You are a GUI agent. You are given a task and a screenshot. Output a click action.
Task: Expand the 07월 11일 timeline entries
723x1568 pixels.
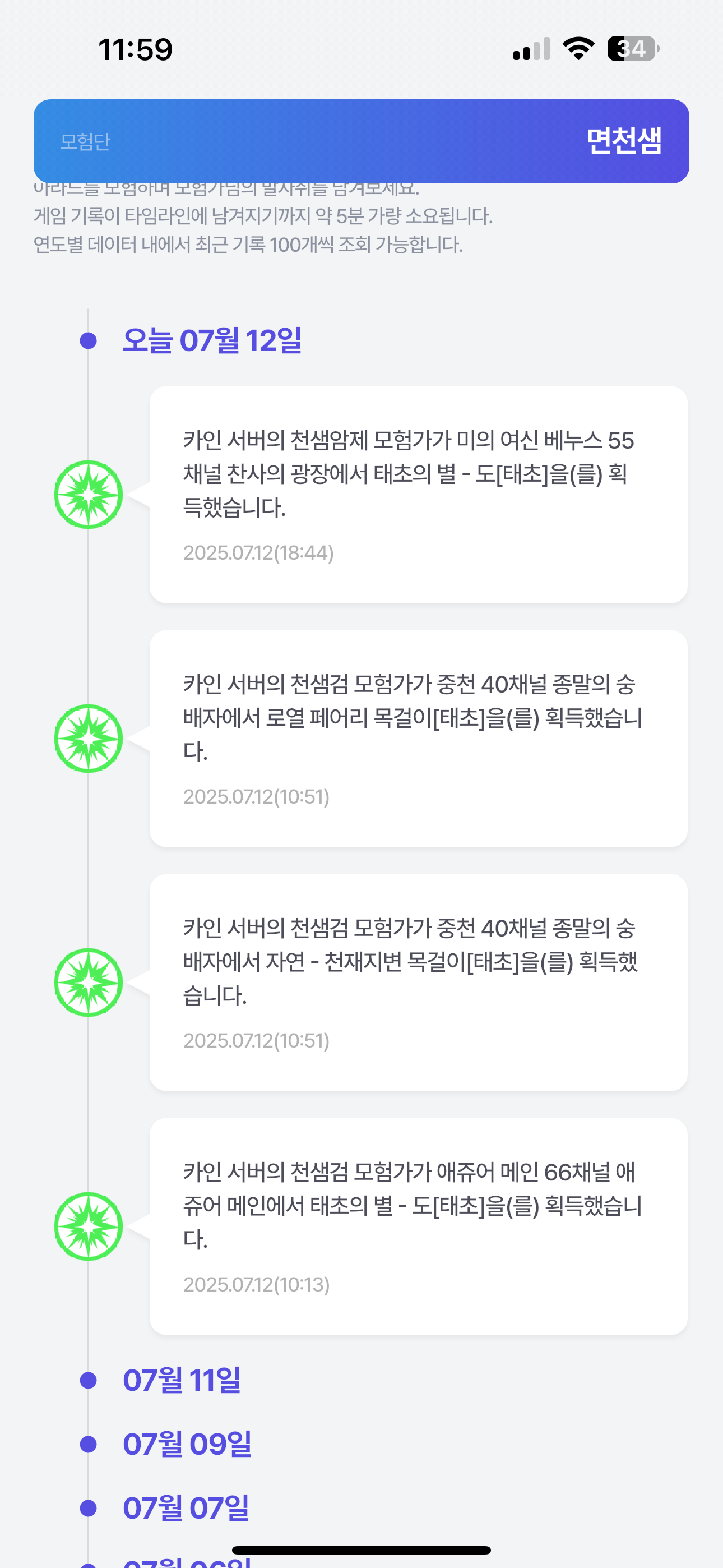(182, 1380)
